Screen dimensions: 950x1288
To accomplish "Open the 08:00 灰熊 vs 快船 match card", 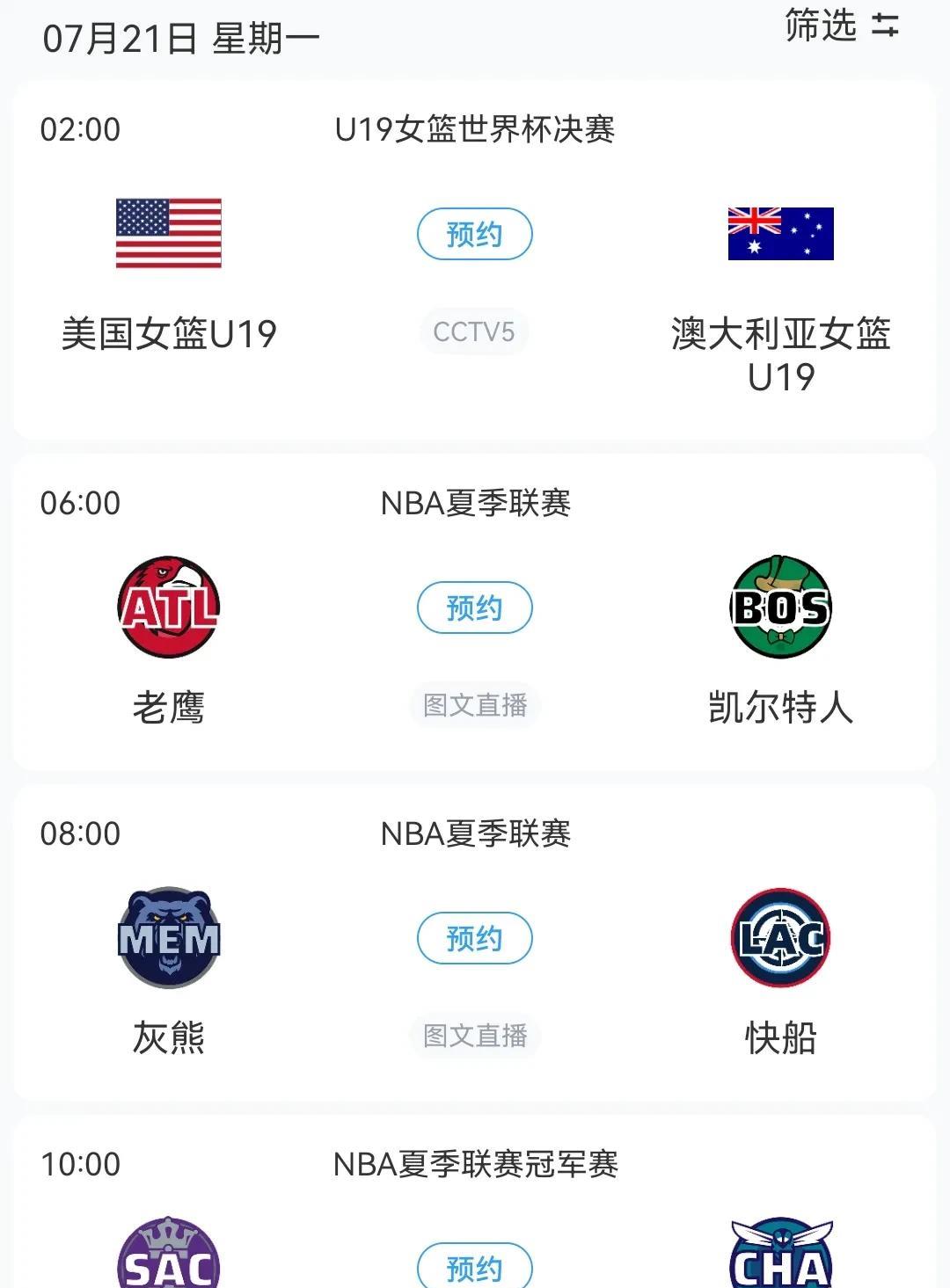I will 474,942.
